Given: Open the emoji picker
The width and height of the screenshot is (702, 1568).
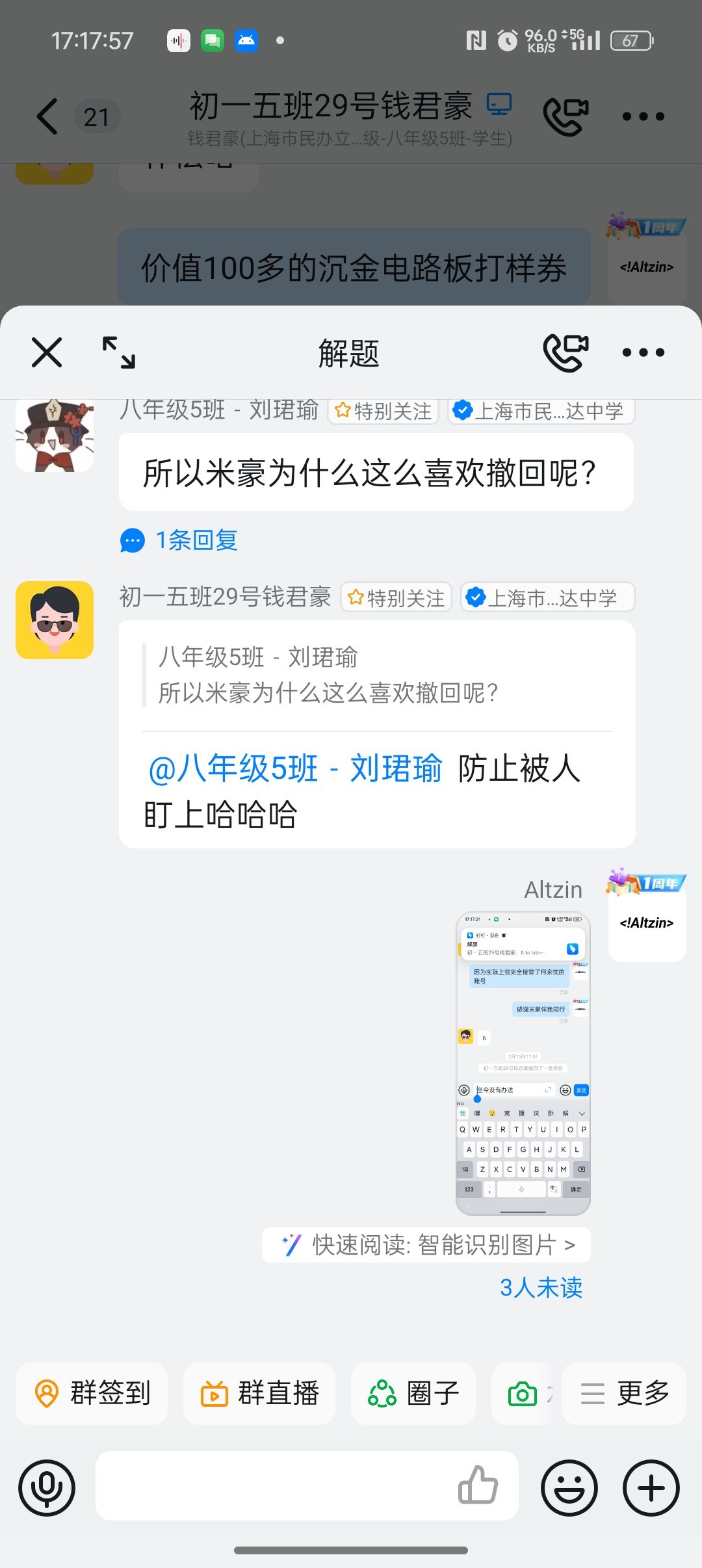Looking at the screenshot, I should click(569, 1487).
